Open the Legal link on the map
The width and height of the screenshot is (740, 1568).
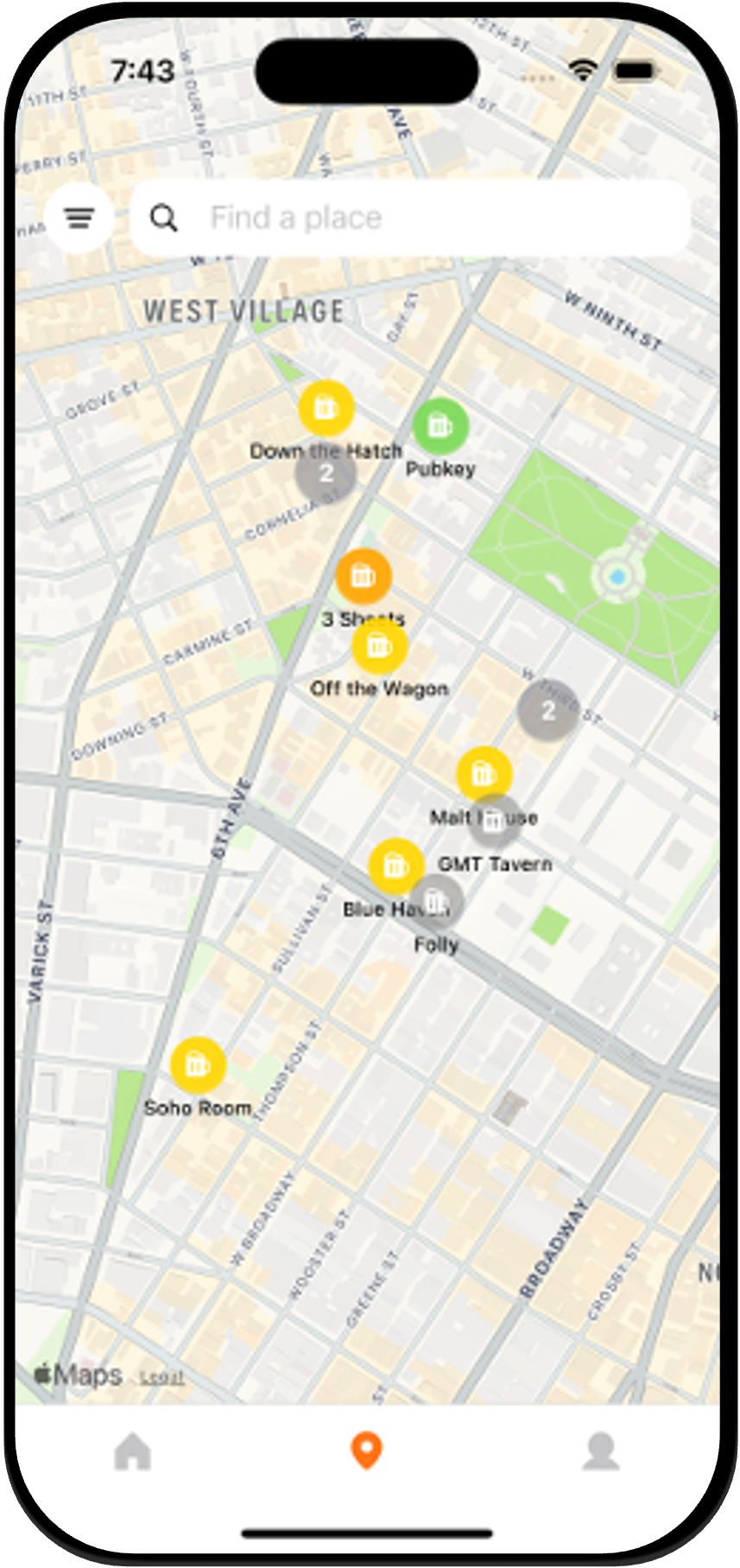[161, 1377]
